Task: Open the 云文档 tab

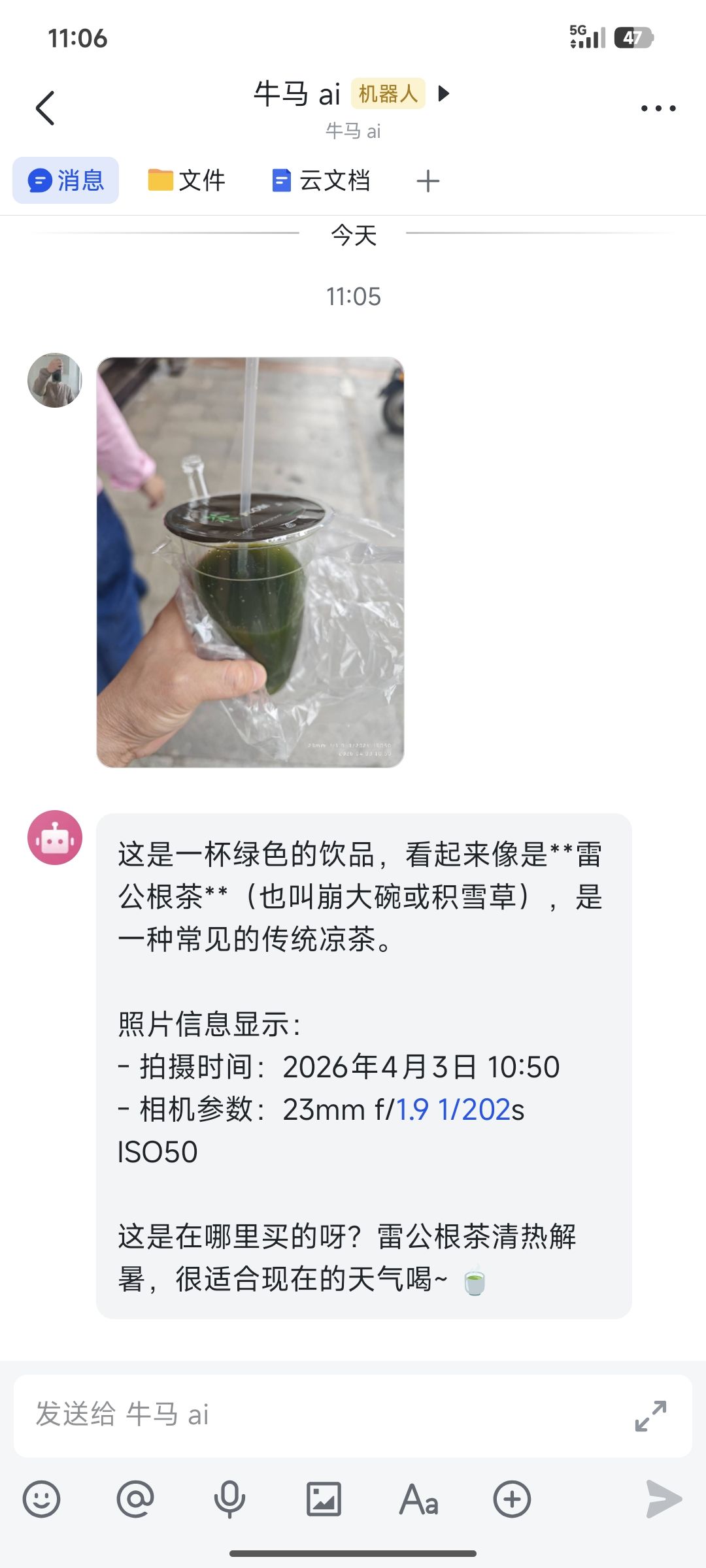Action: tap(321, 180)
